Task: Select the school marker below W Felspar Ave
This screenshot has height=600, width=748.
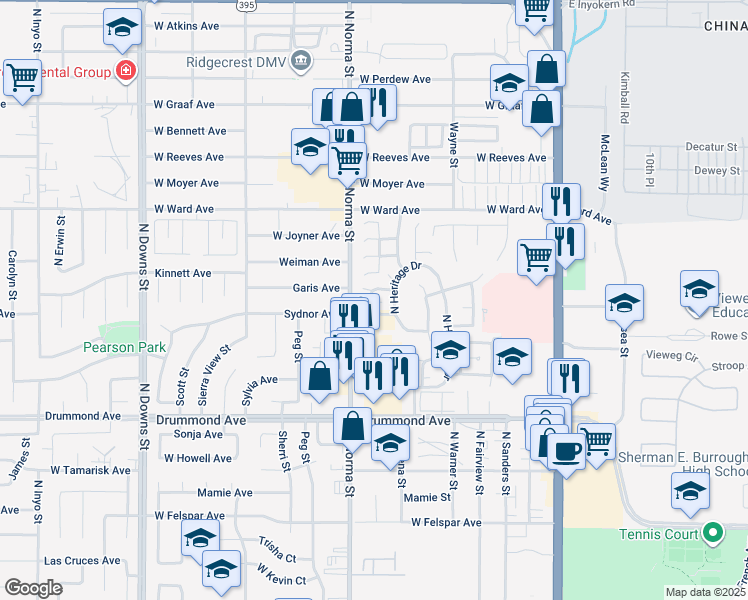Action: [x=200, y=538]
